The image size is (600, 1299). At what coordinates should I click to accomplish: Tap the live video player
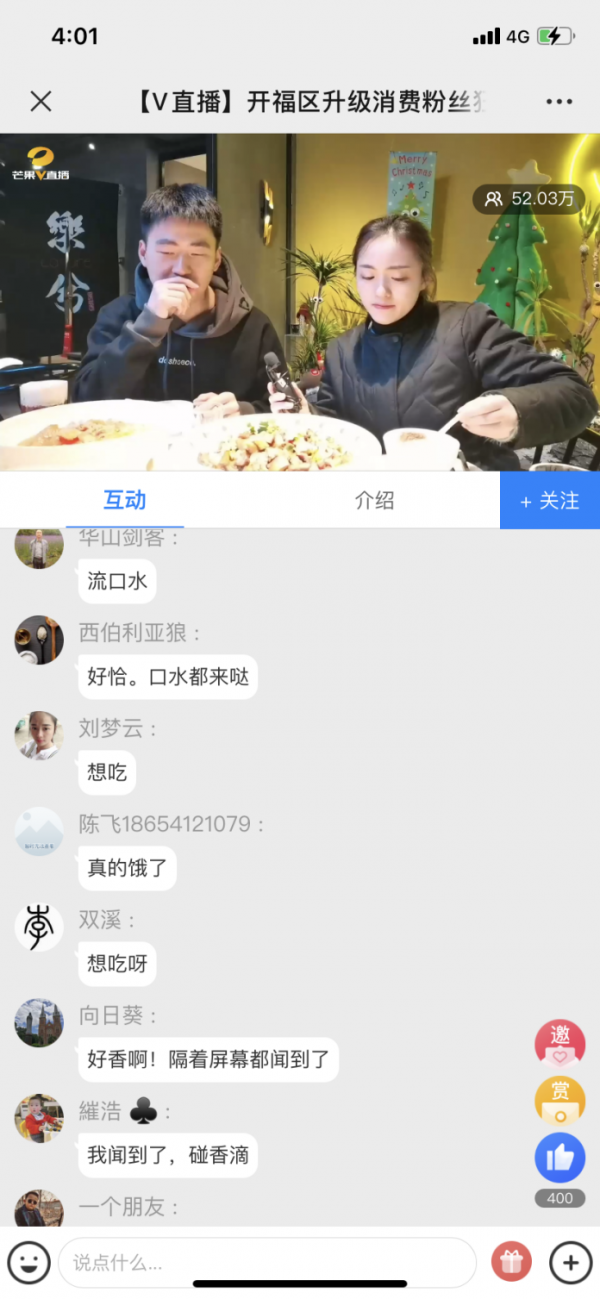coord(300,302)
